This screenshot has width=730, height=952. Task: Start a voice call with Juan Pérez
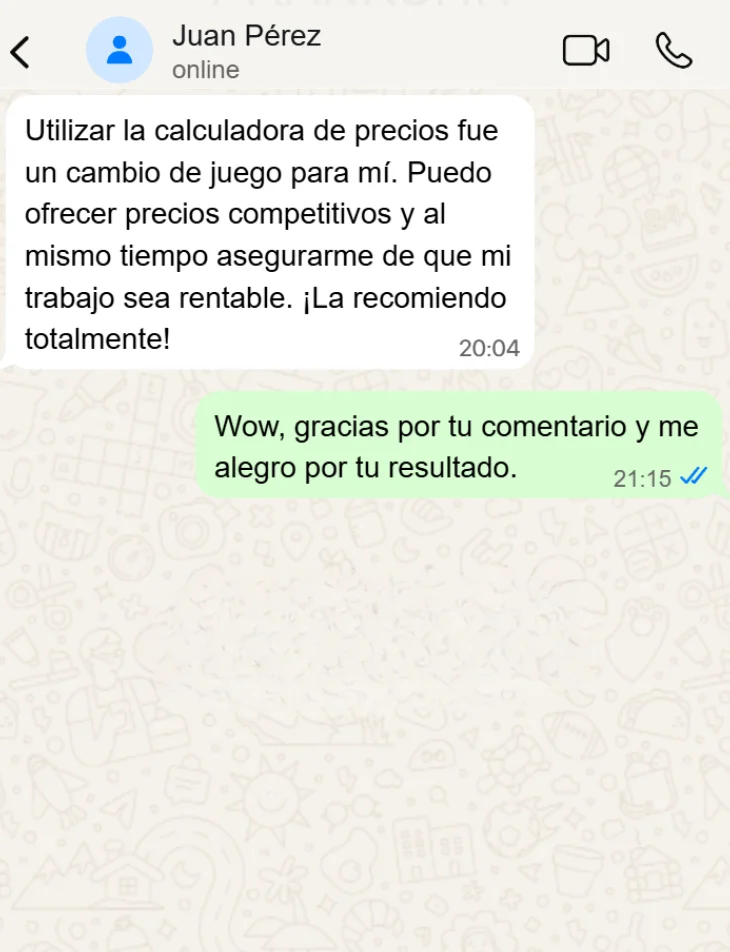(x=674, y=50)
